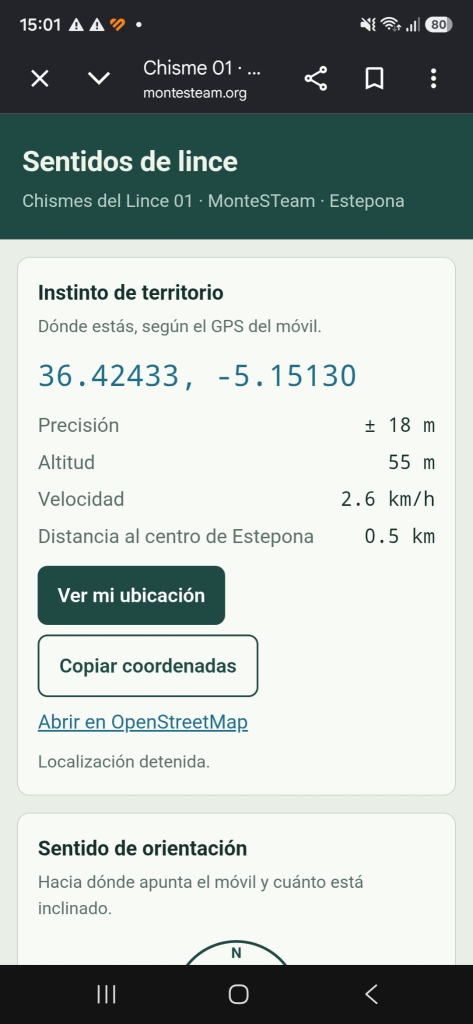Screen dimensions: 473x1024
Task: Follow the Abrir en OpenStreetMap link
Action: (x=143, y=722)
